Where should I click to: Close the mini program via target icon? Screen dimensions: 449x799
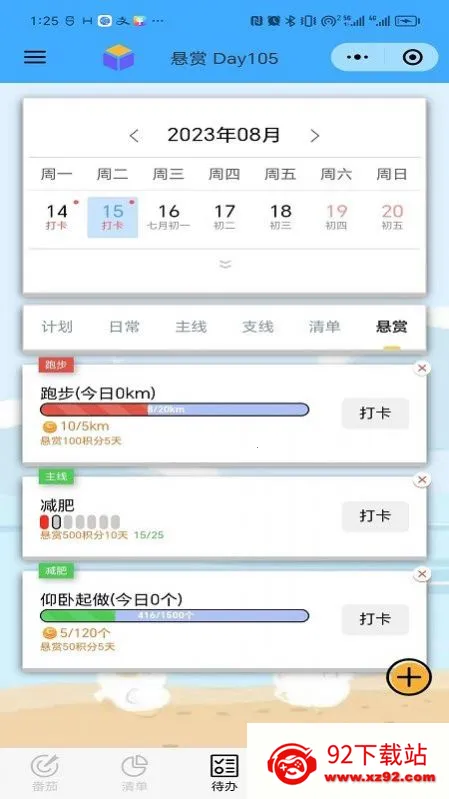[x=412, y=57]
